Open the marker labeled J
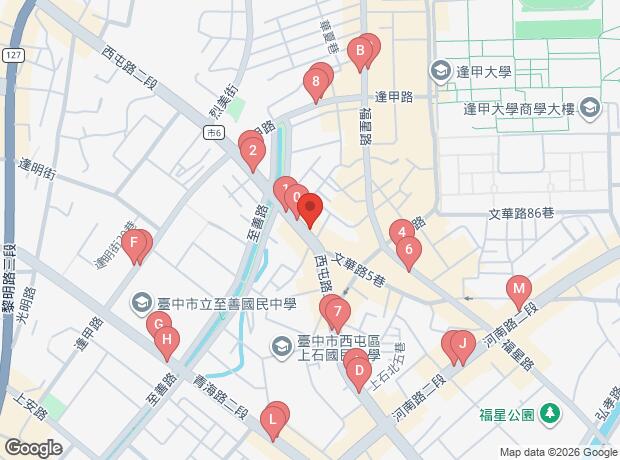The height and width of the screenshot is (460, 620). (x=461, y=345)
